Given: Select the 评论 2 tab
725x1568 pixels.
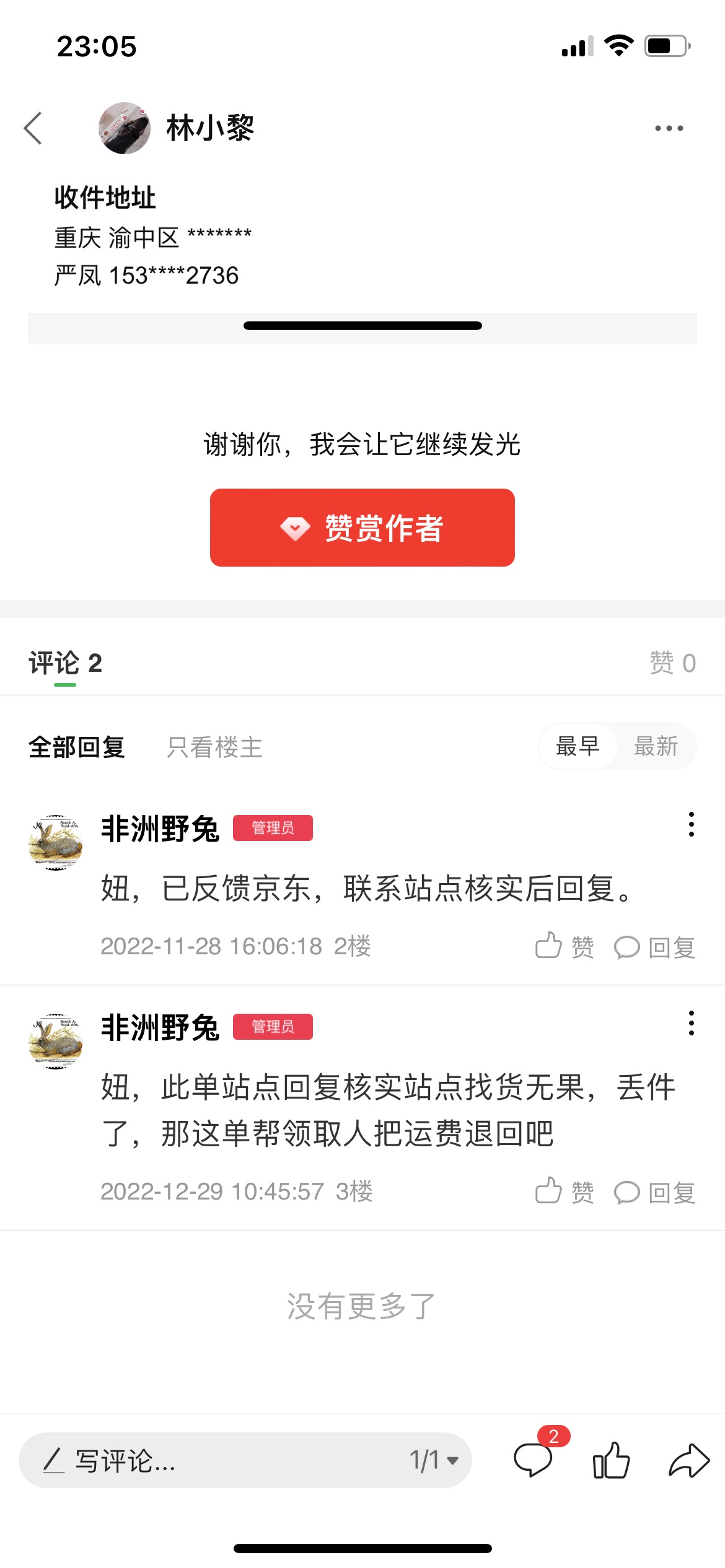Looking at the screenshot, I should point(65,663).
